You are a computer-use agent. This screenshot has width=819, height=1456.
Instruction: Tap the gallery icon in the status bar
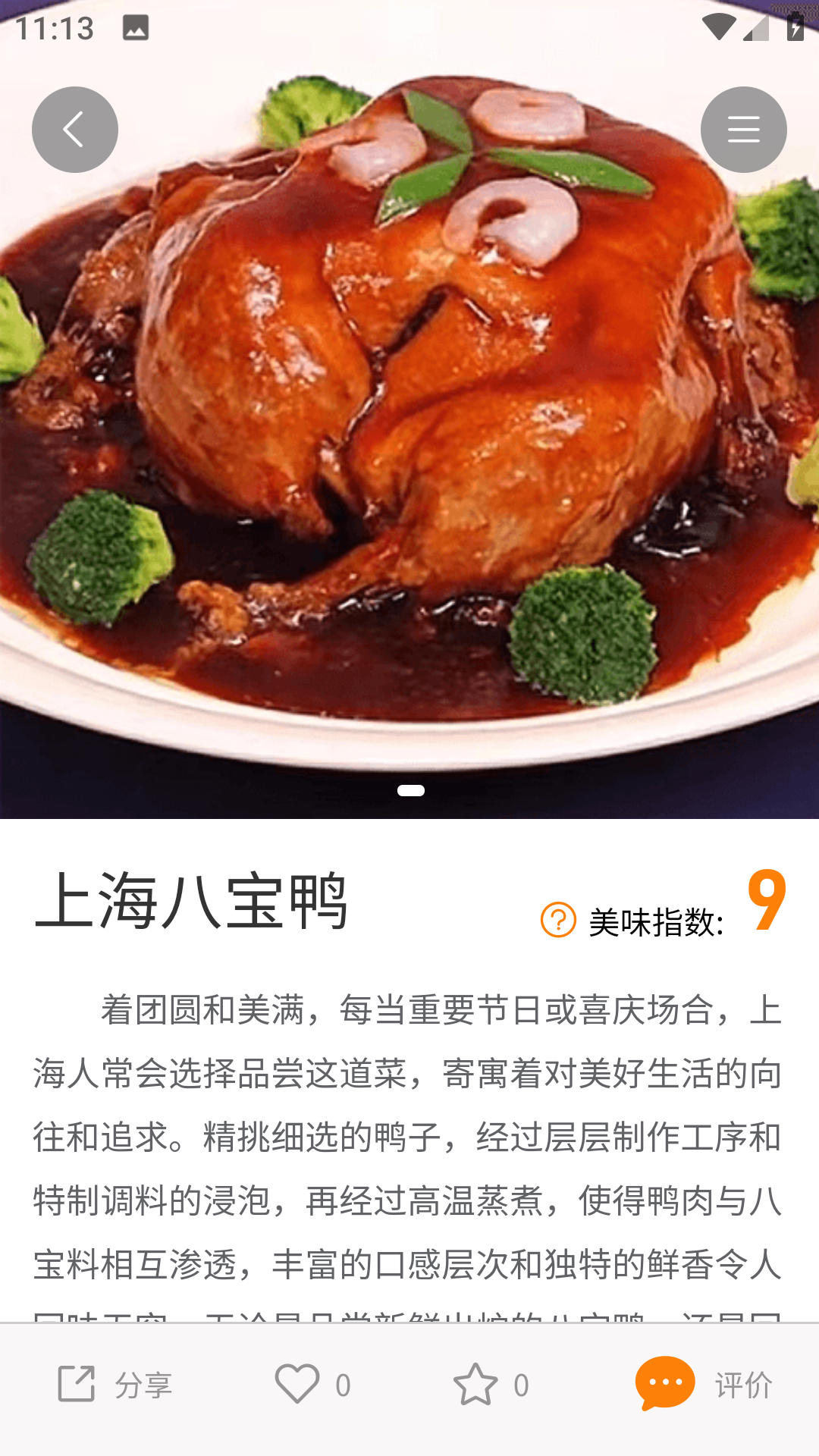click(135, 27)
